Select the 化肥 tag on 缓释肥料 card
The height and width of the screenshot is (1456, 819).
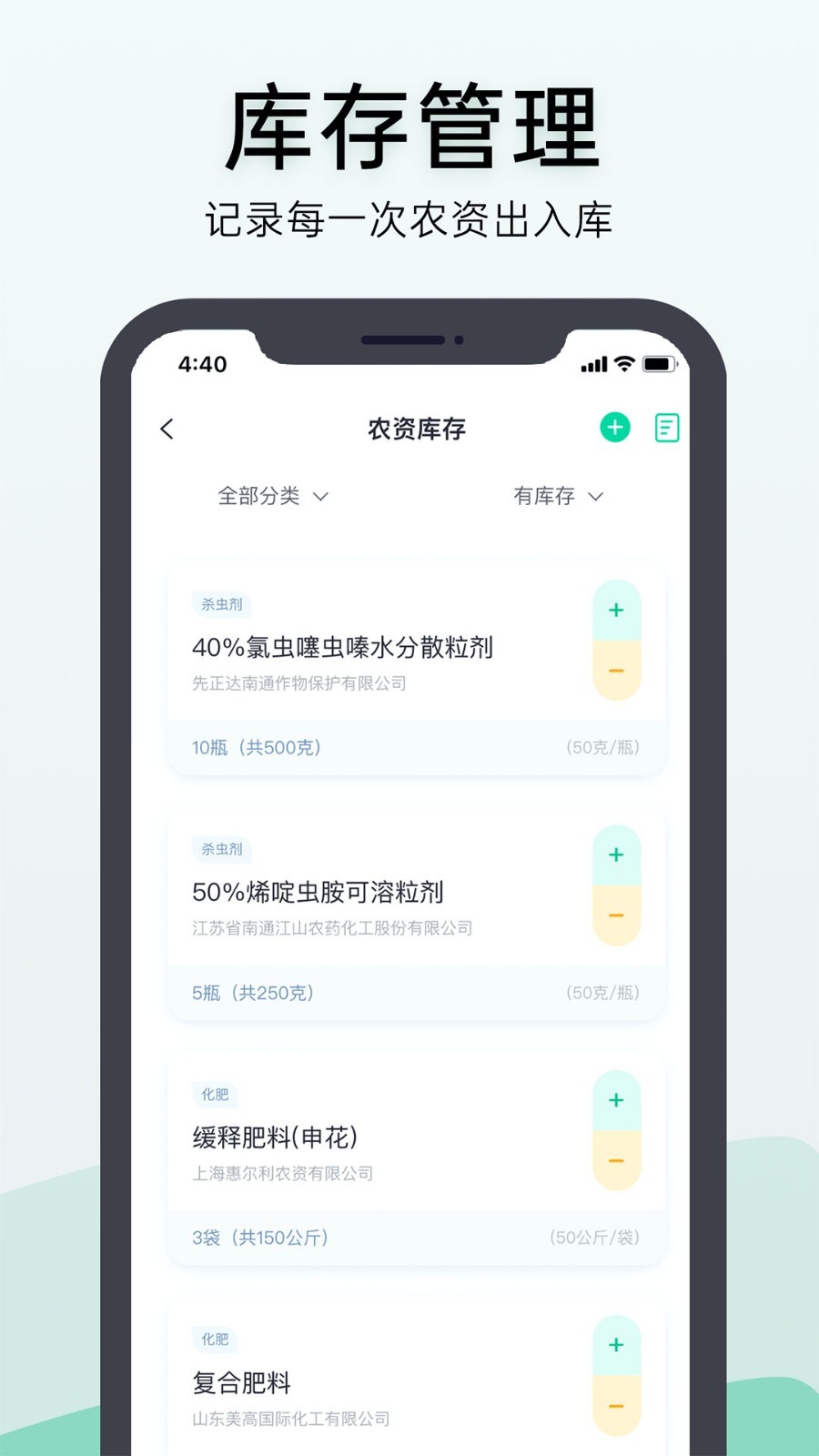[216, 1095]
